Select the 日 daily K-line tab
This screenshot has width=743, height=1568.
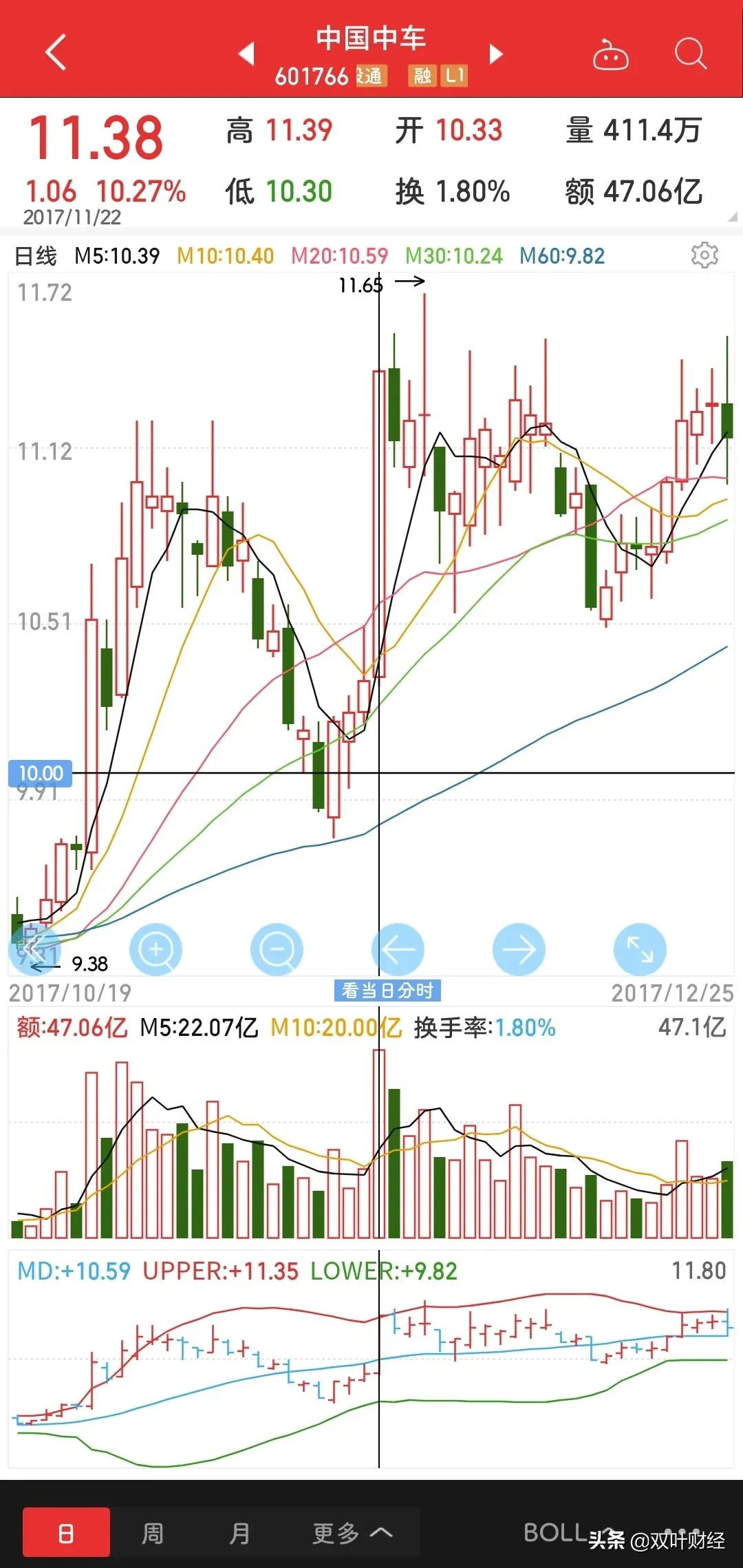point(66,1532)
